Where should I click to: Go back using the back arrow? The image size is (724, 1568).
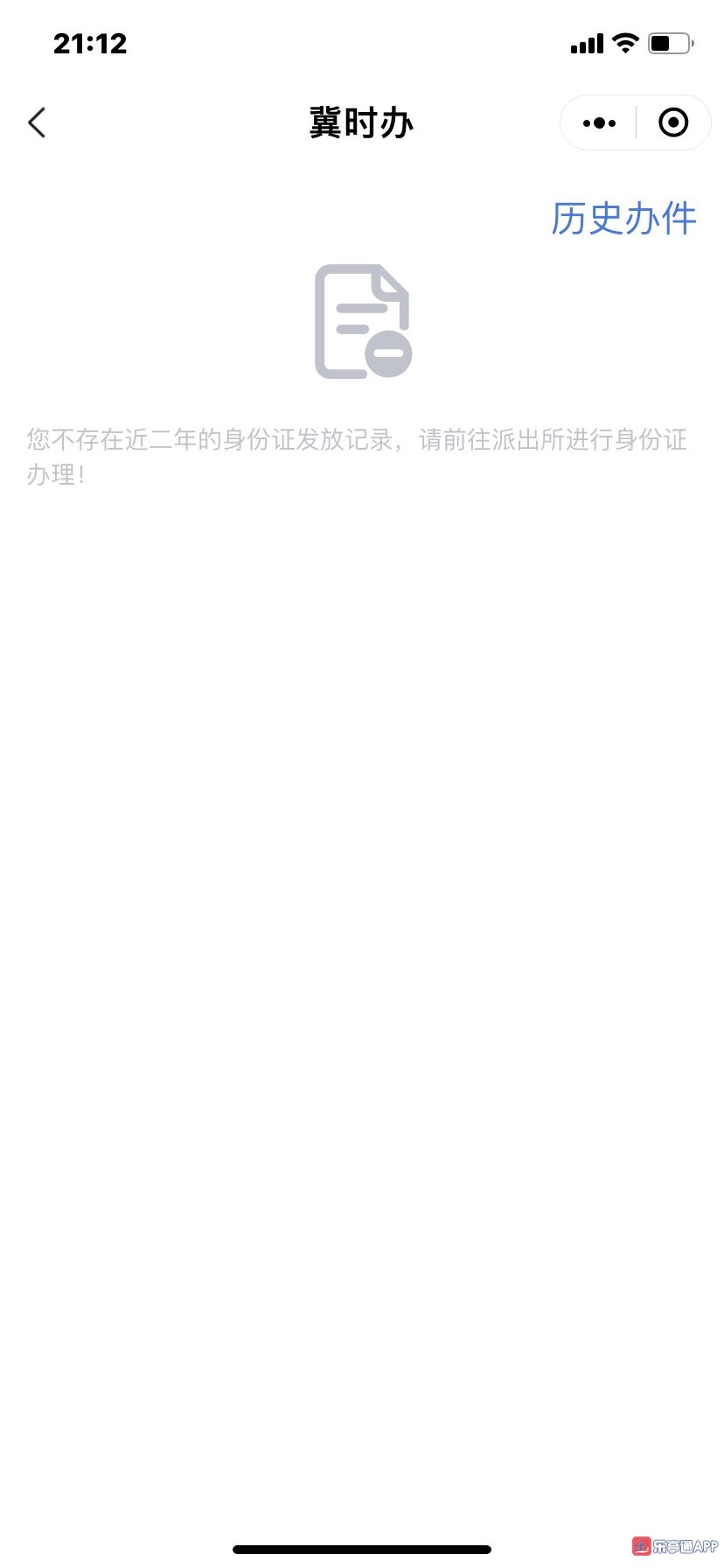coord(37,122)
